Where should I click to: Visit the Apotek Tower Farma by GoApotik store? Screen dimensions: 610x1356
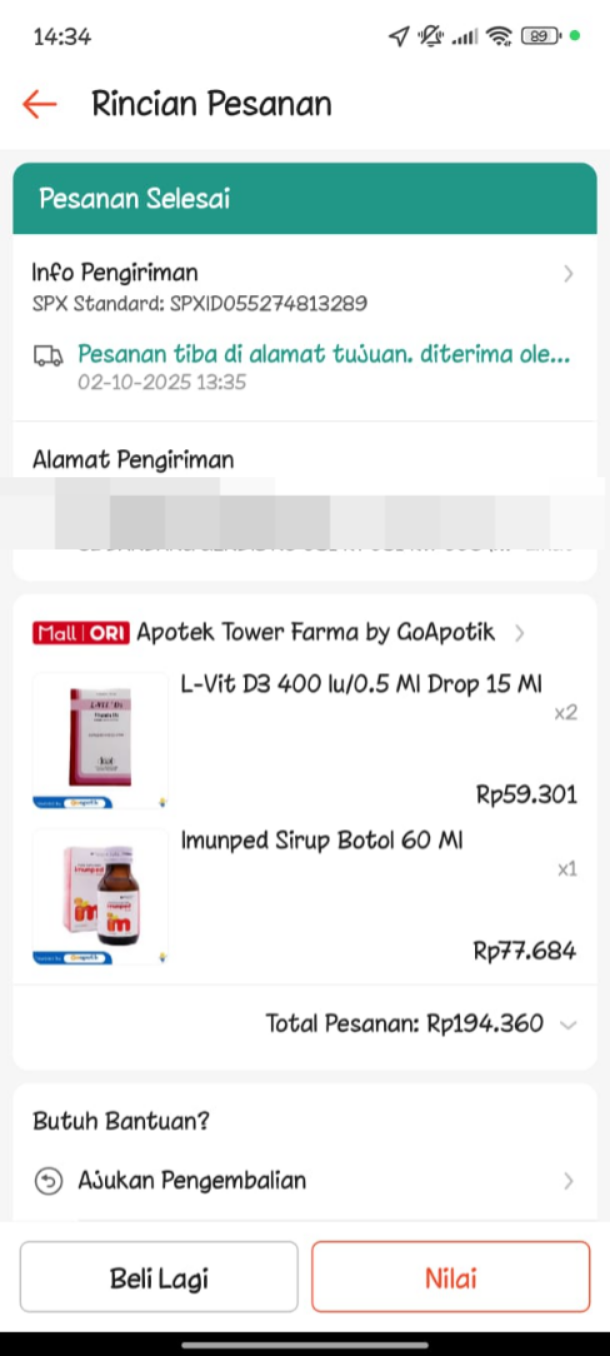tap(316, 633)
